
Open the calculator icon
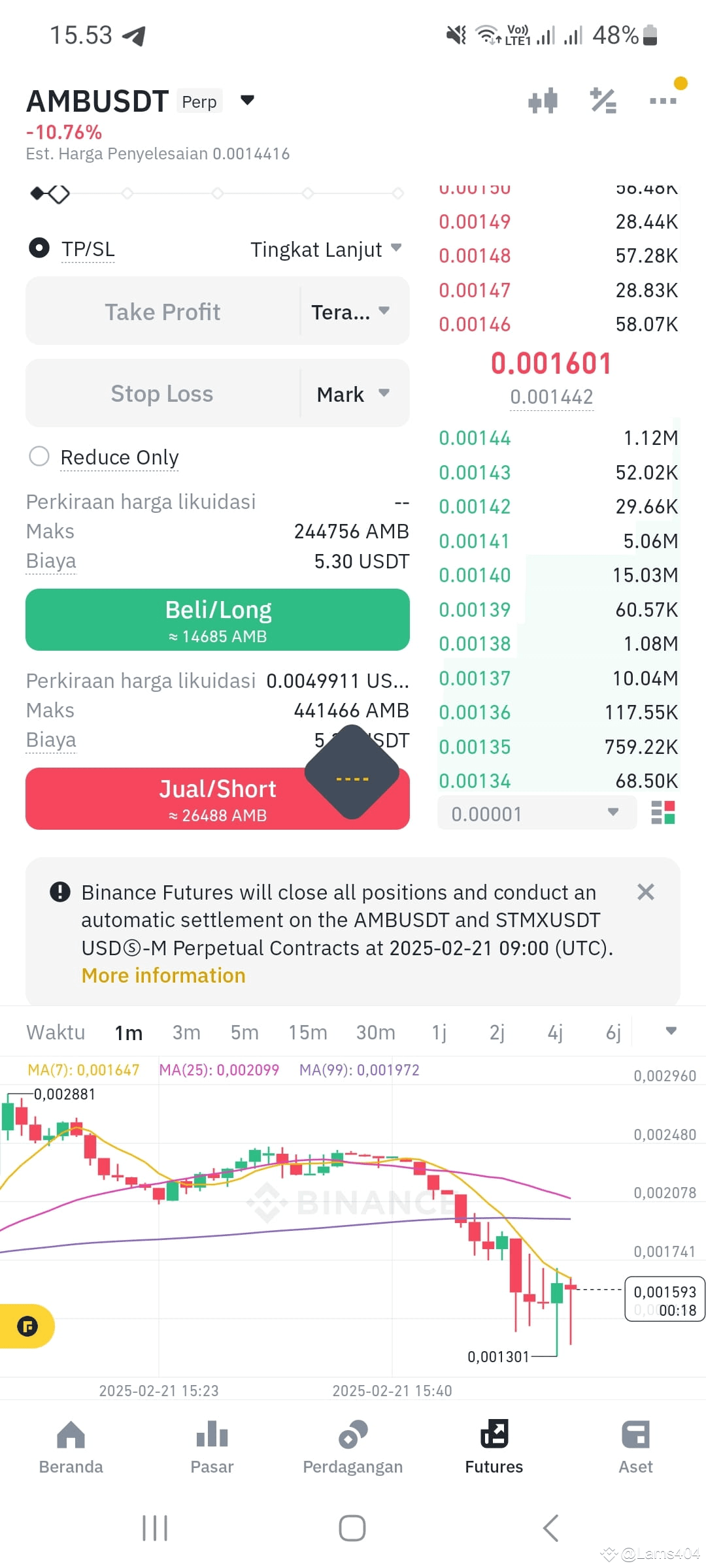pyautogui.click(x=602, y=100)
